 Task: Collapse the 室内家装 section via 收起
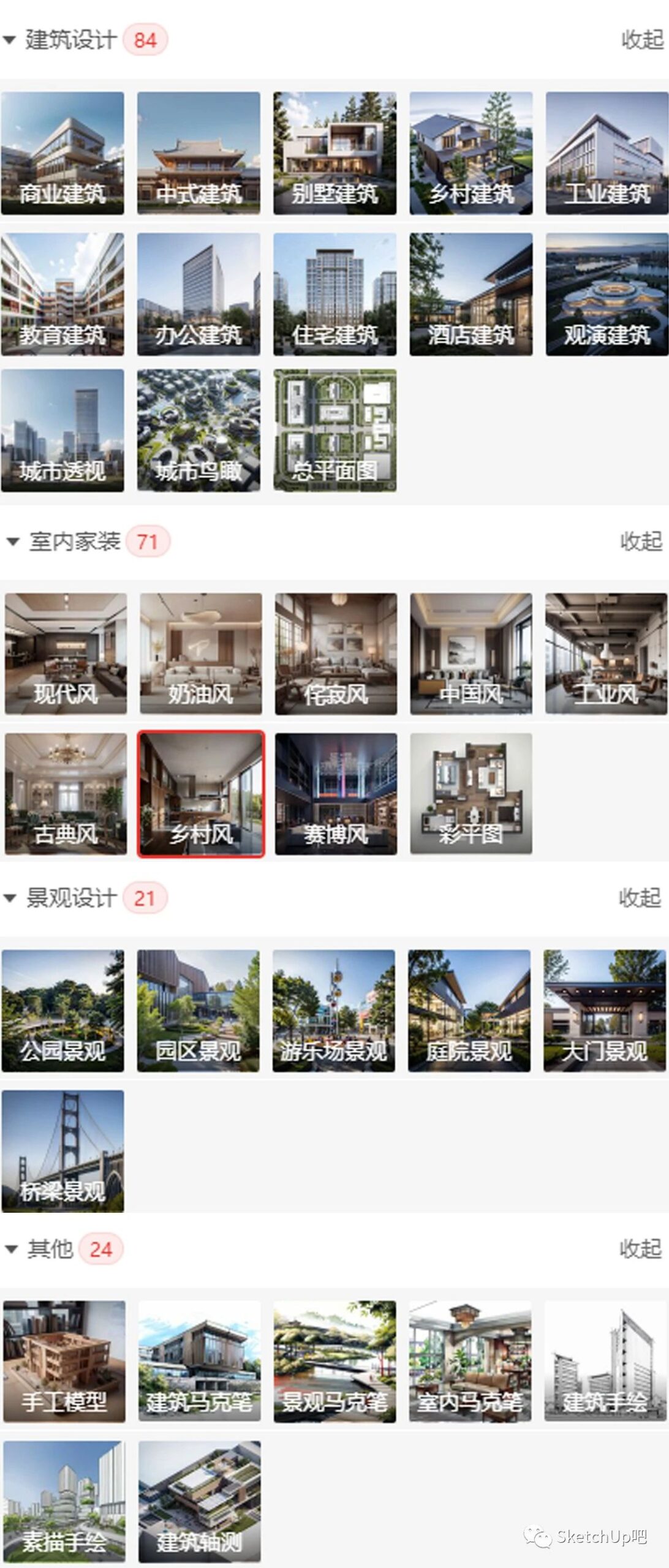[x=641, y=541]
